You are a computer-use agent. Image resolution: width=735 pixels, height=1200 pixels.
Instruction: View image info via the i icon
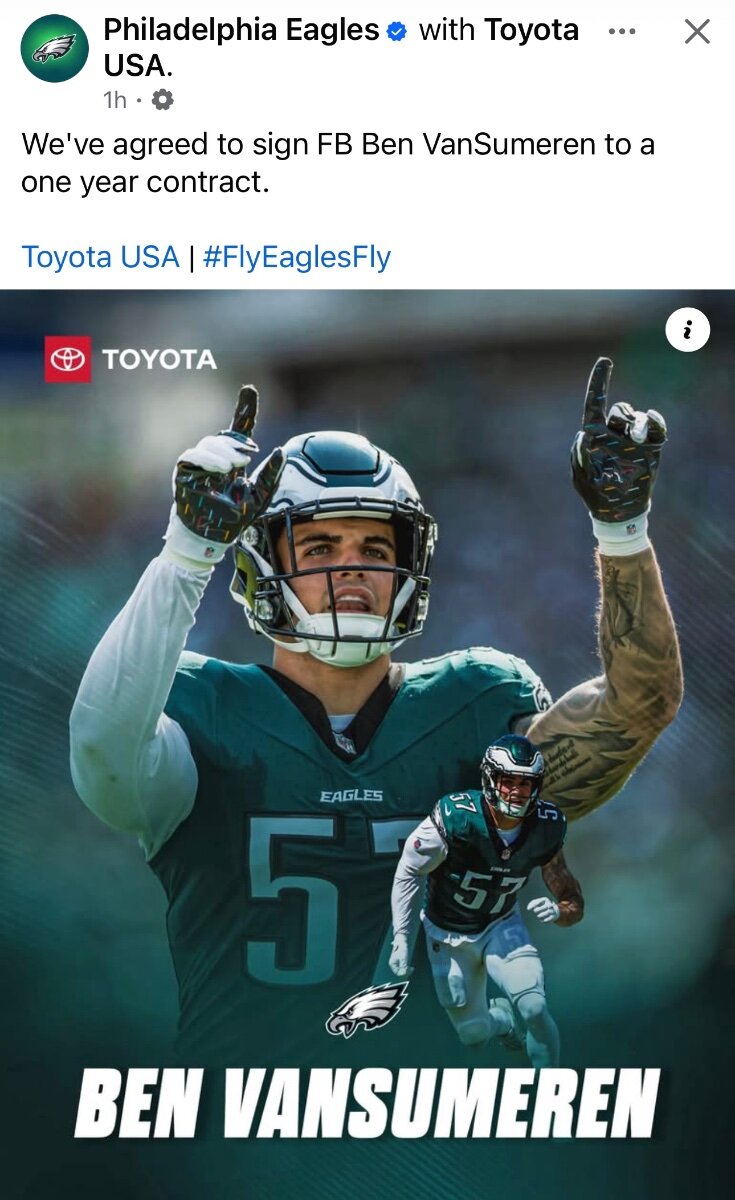687,330
